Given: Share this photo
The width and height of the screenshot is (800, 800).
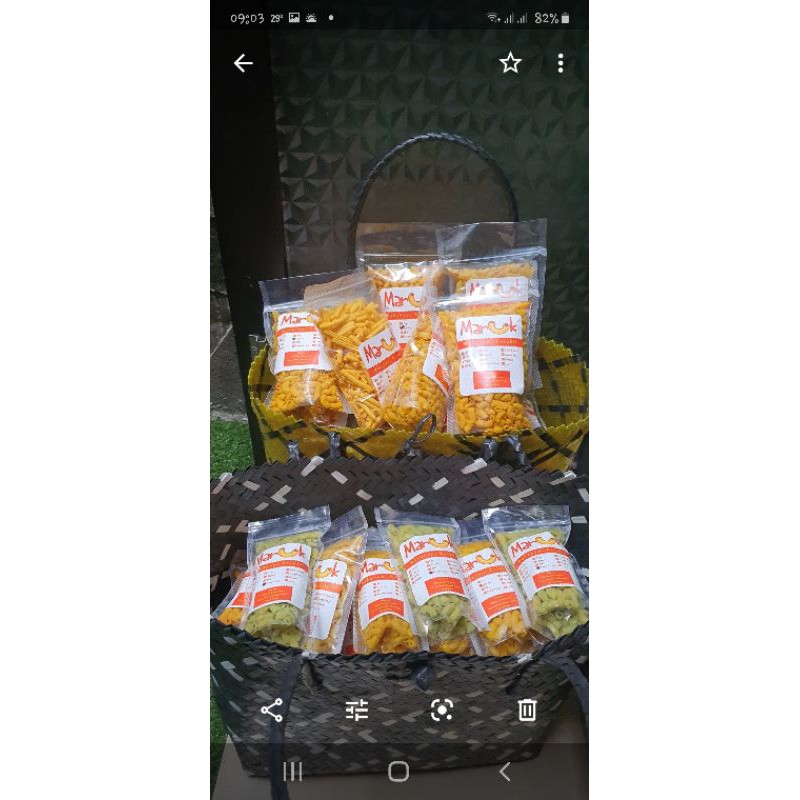Looking at the screenshot, I should pos(272,710).
